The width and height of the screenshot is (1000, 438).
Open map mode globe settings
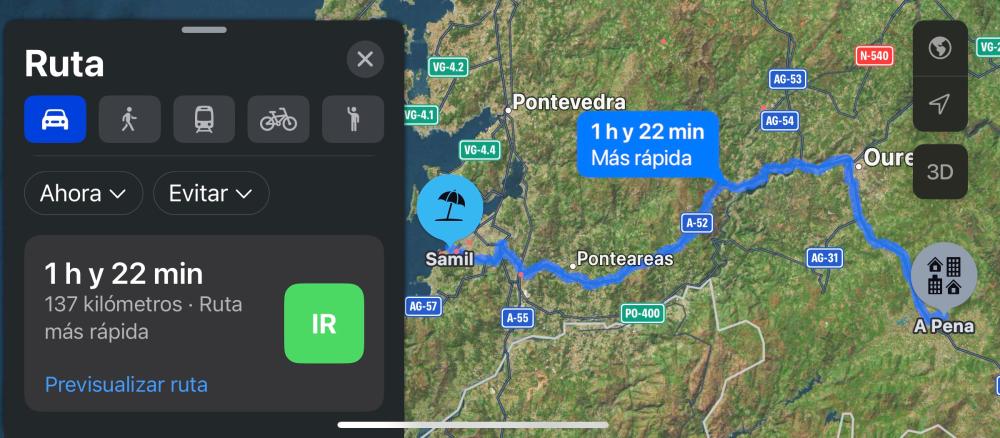tap(940, 48)
